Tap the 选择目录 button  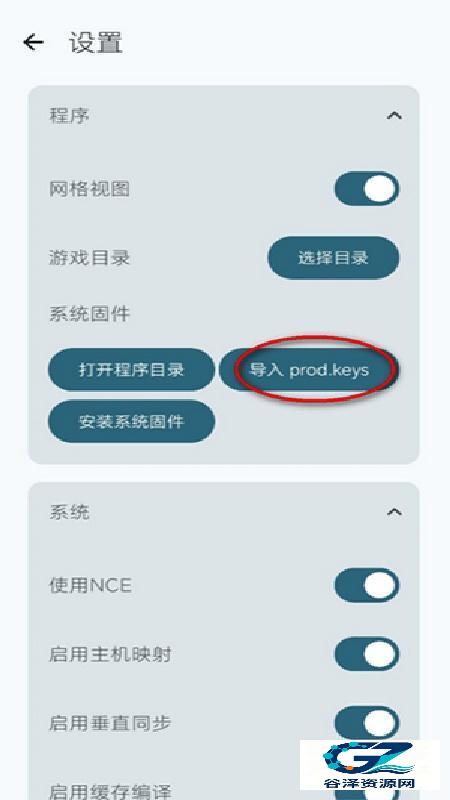pyautogui.click(x=333, y=258)
